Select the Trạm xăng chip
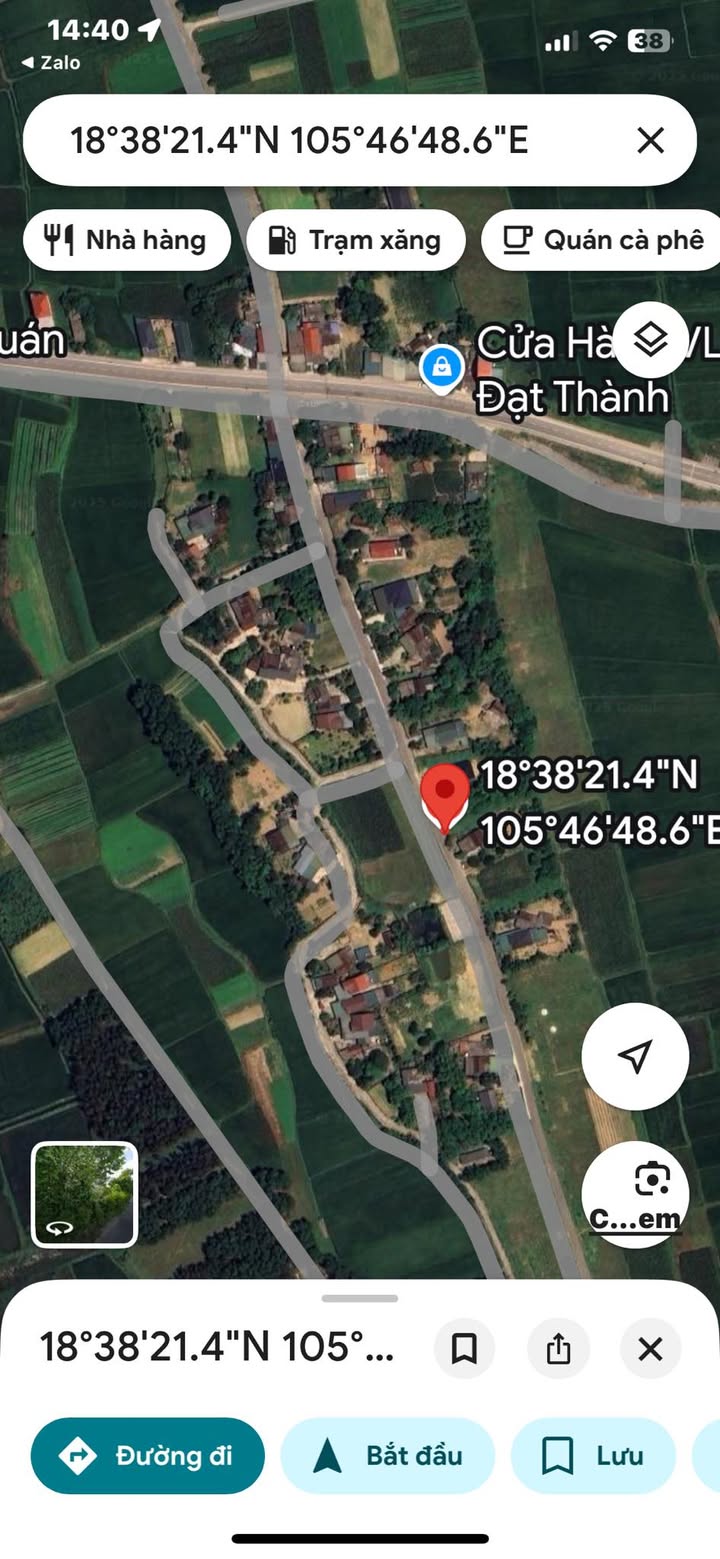The height and width of the screenshot is (1559, 720). 355,240
